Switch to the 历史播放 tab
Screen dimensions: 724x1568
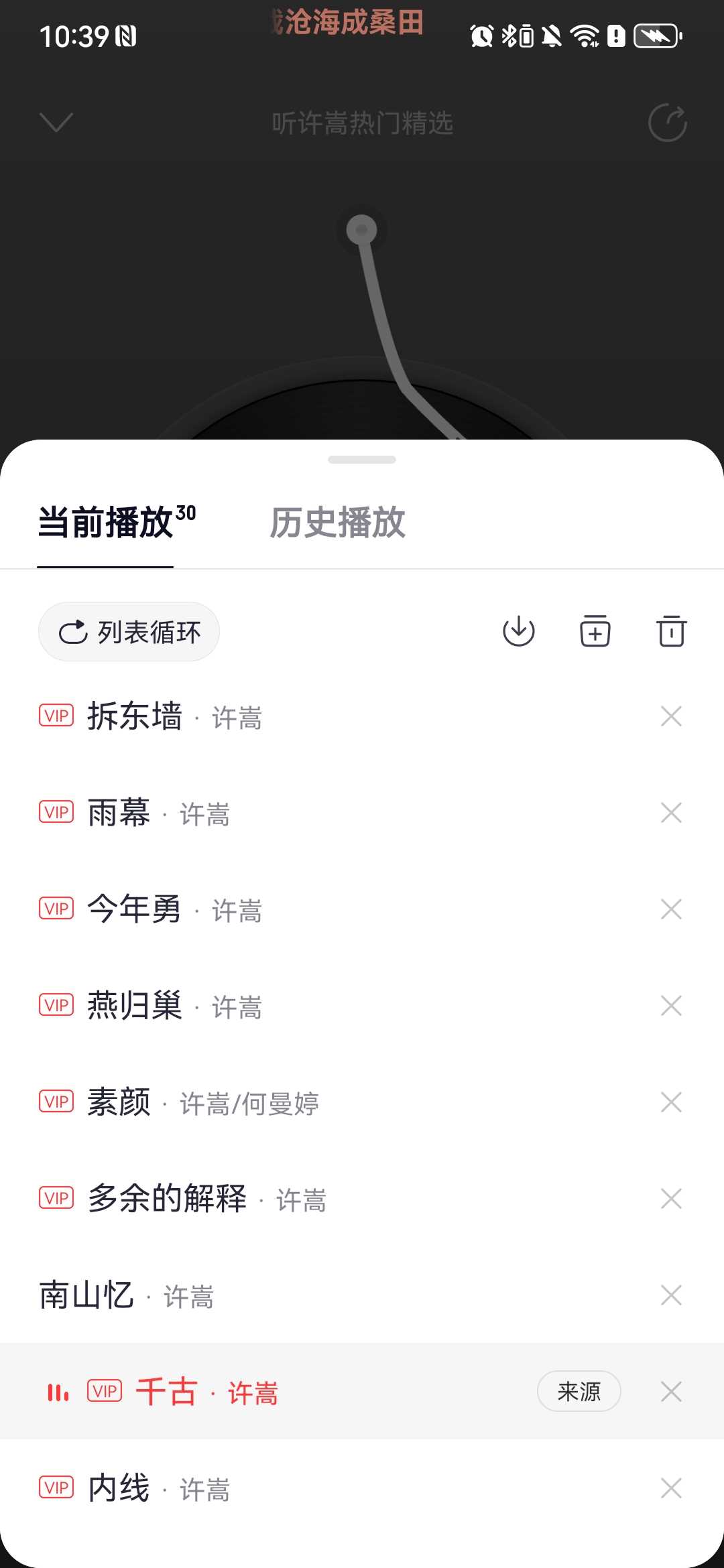[337, 523]
